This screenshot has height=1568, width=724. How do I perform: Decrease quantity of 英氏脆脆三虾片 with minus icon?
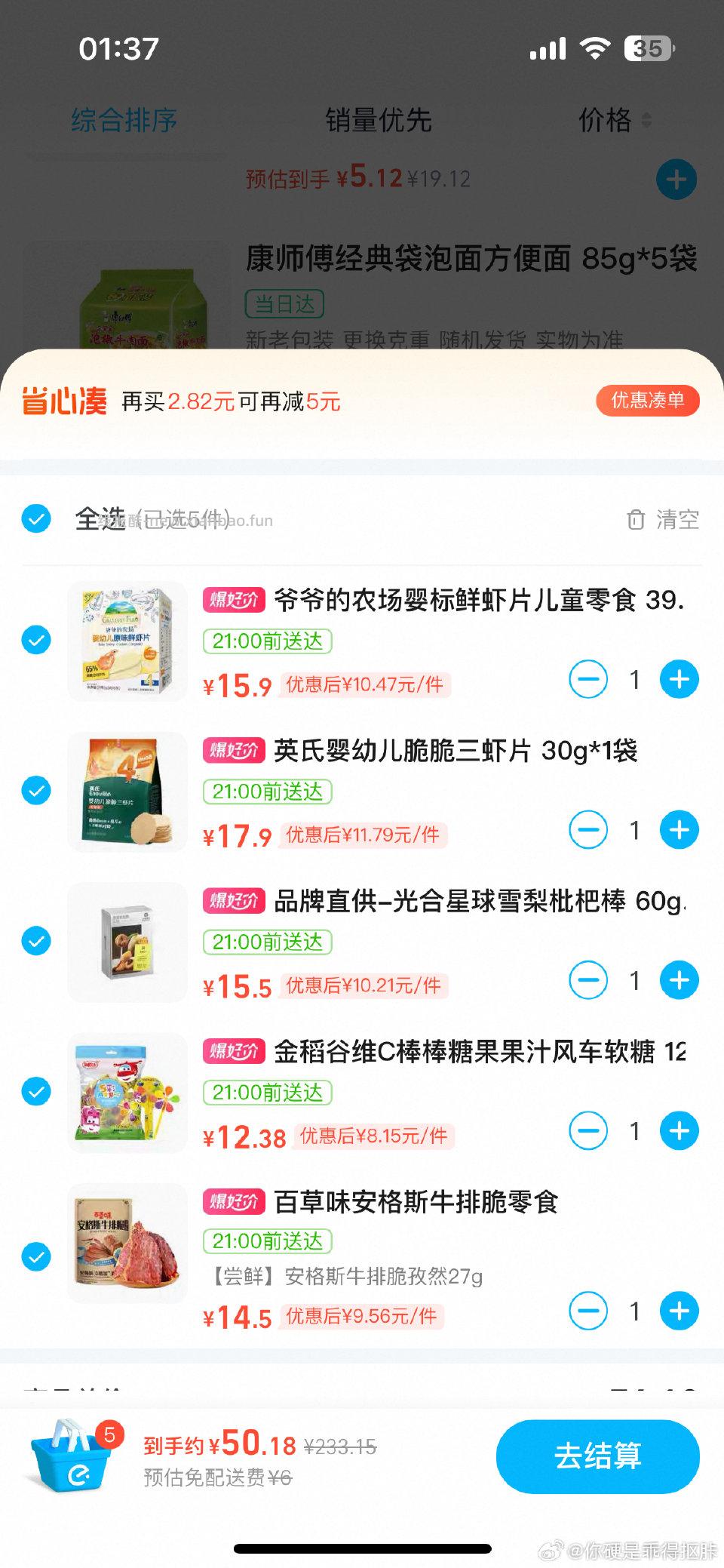click(x=588, y=829)
